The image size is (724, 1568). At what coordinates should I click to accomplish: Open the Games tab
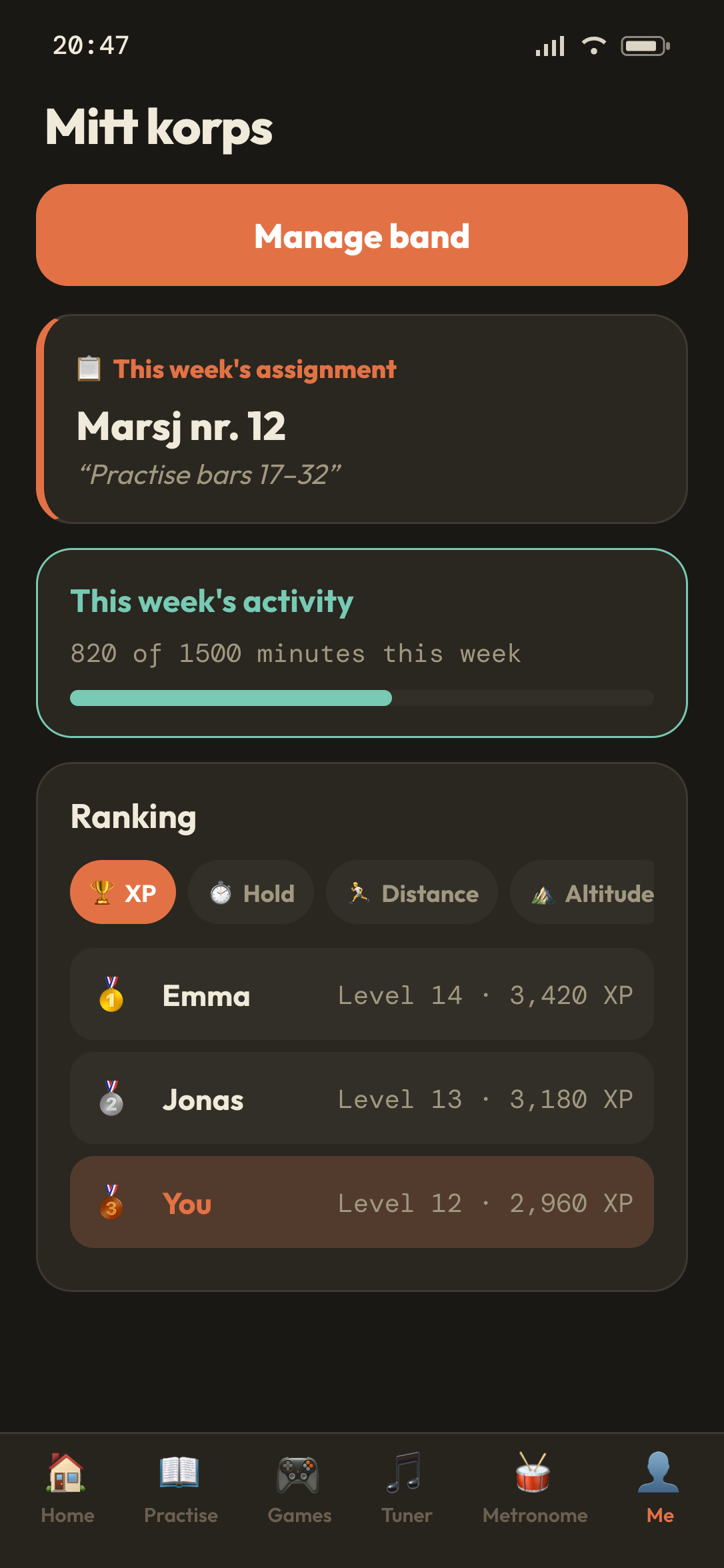point(299,1488)
